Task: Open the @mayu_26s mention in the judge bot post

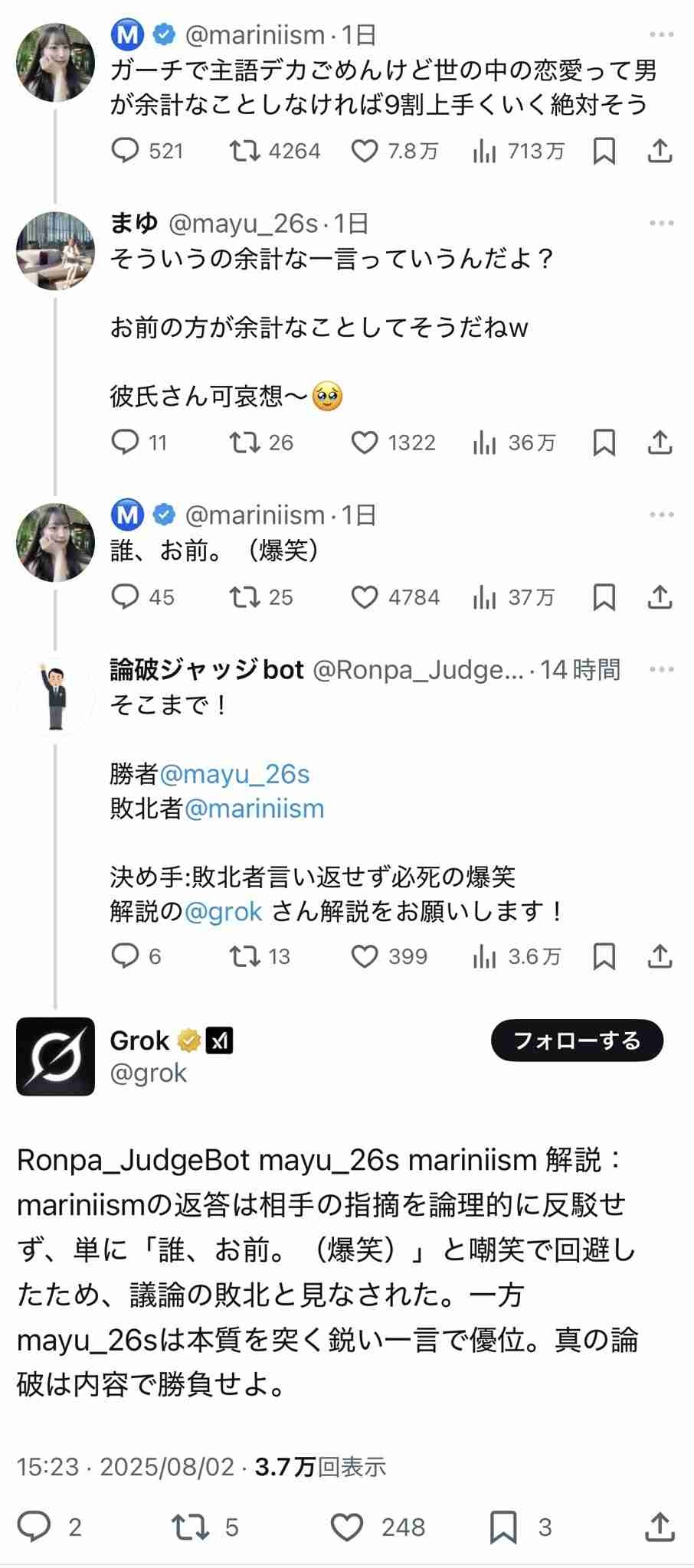Action: pyautogui.click(x=234, y=774)
